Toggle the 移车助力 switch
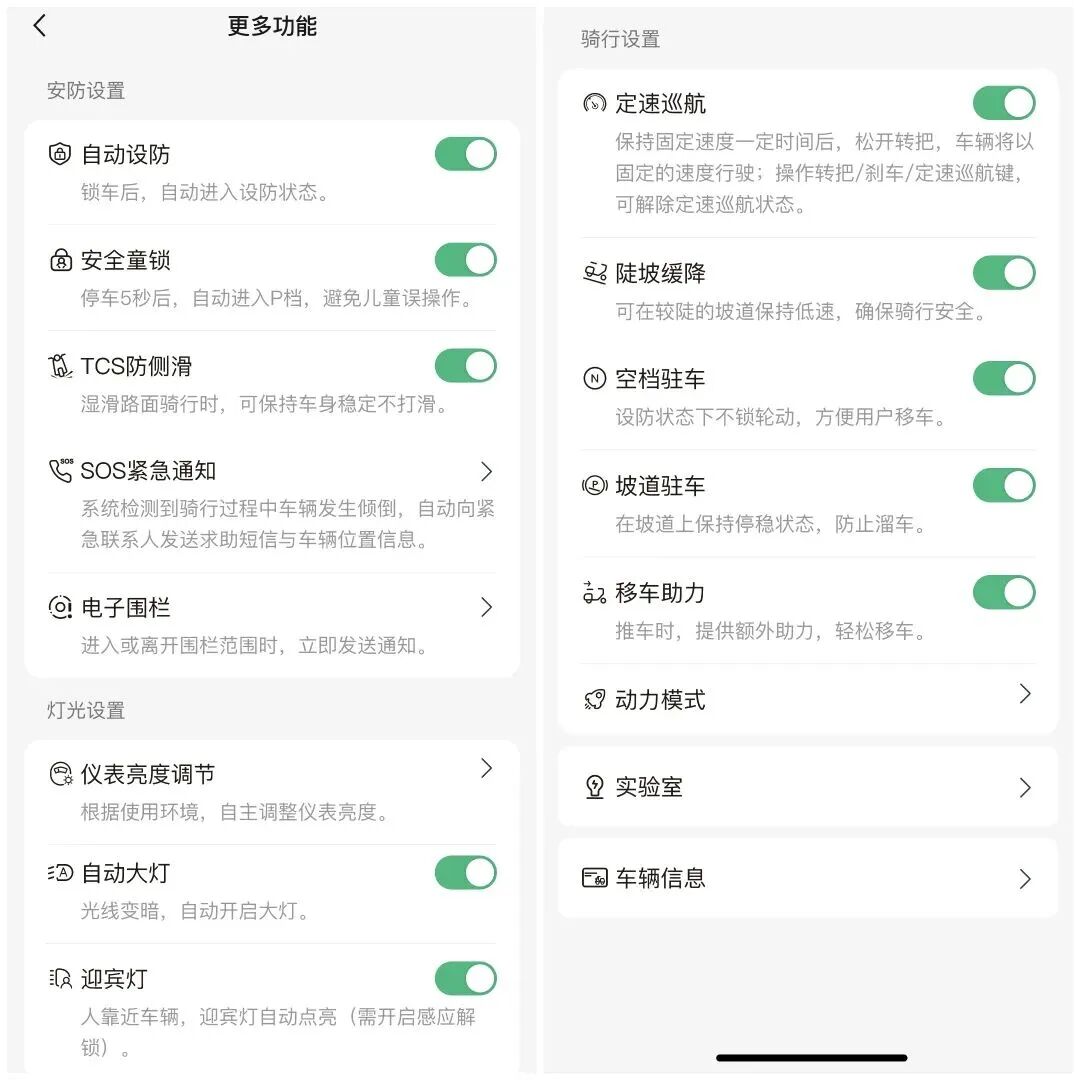The image size is (1080, 1080). coord(1003,593)
